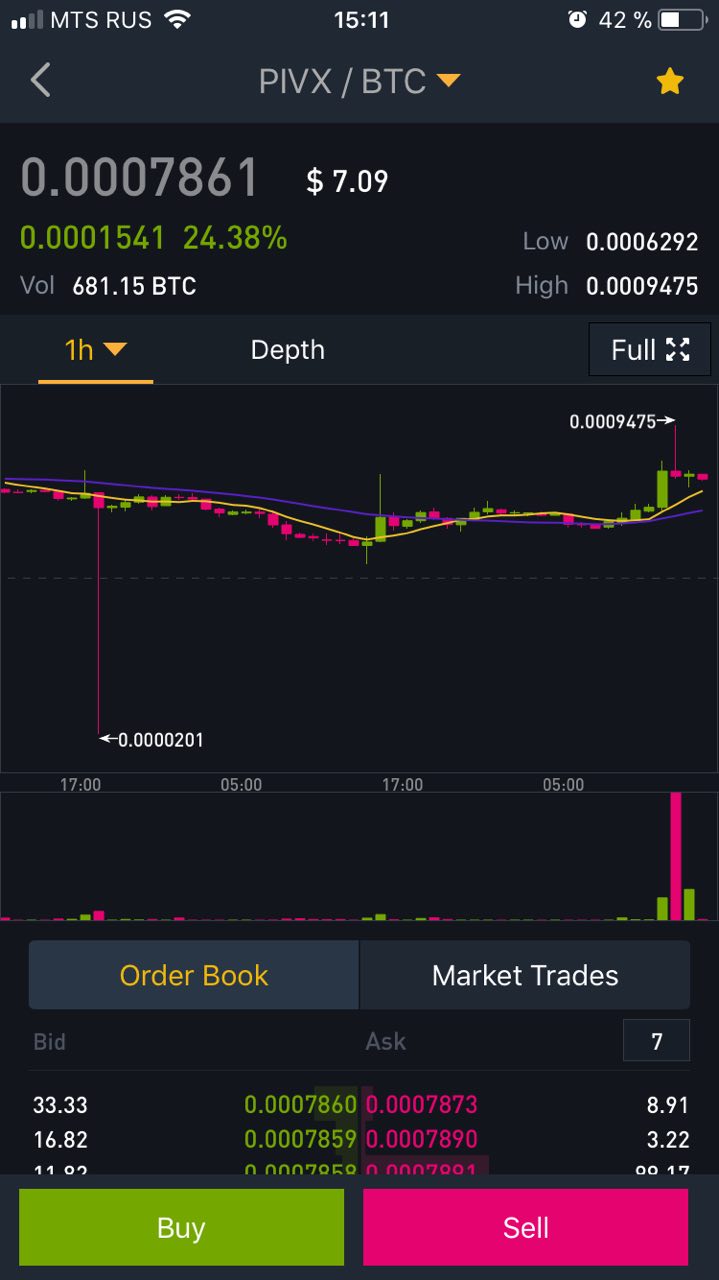
Task: Select the 0.0007873 ask price
Action: (x=422, y=1105)
